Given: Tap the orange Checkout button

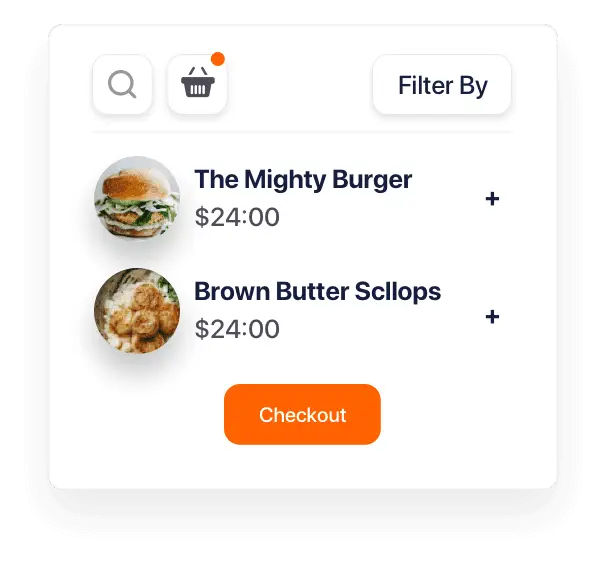Looking at the screenshot, I should pos(302,414).
